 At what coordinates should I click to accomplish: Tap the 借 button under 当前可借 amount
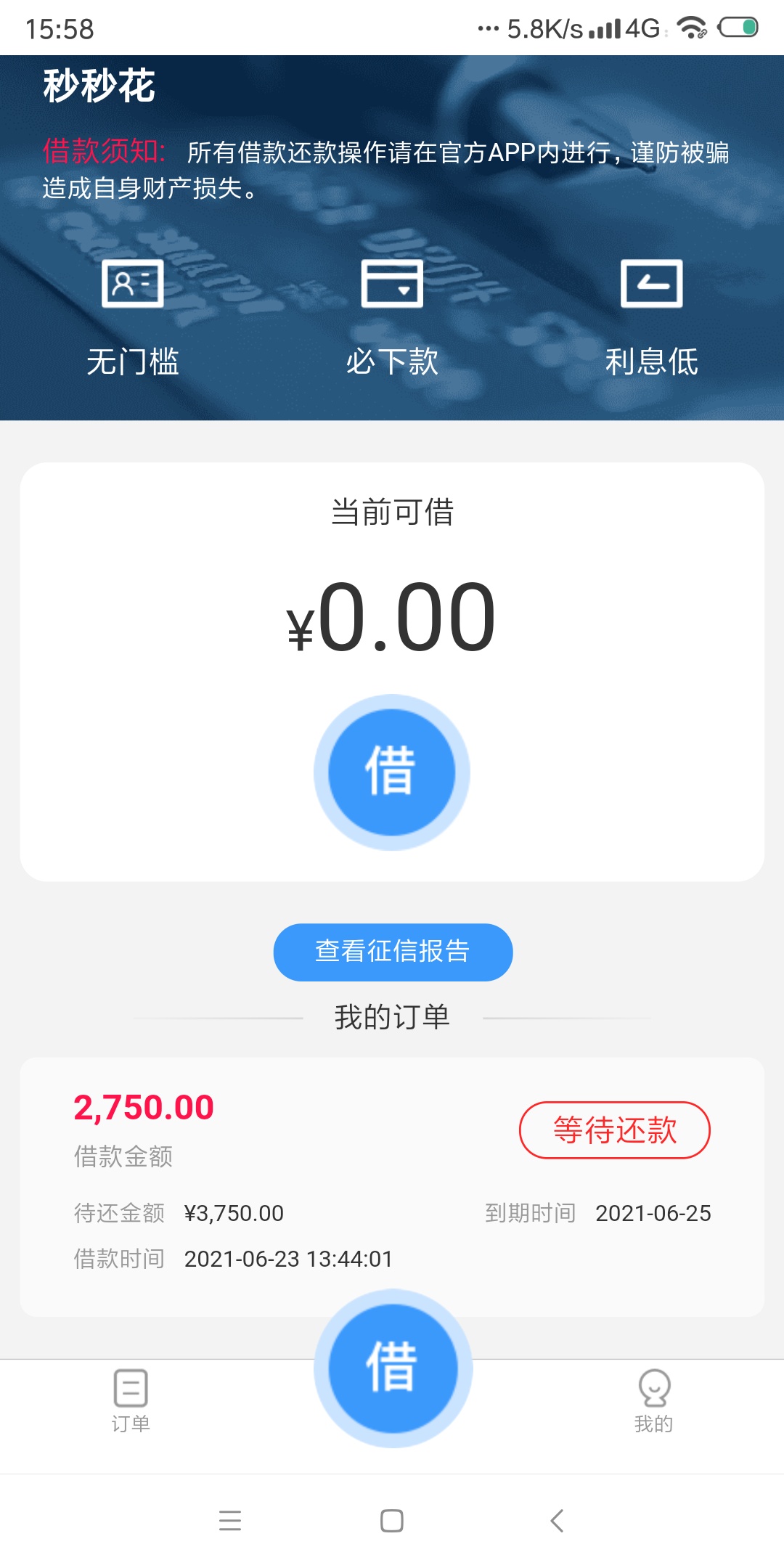392,772
